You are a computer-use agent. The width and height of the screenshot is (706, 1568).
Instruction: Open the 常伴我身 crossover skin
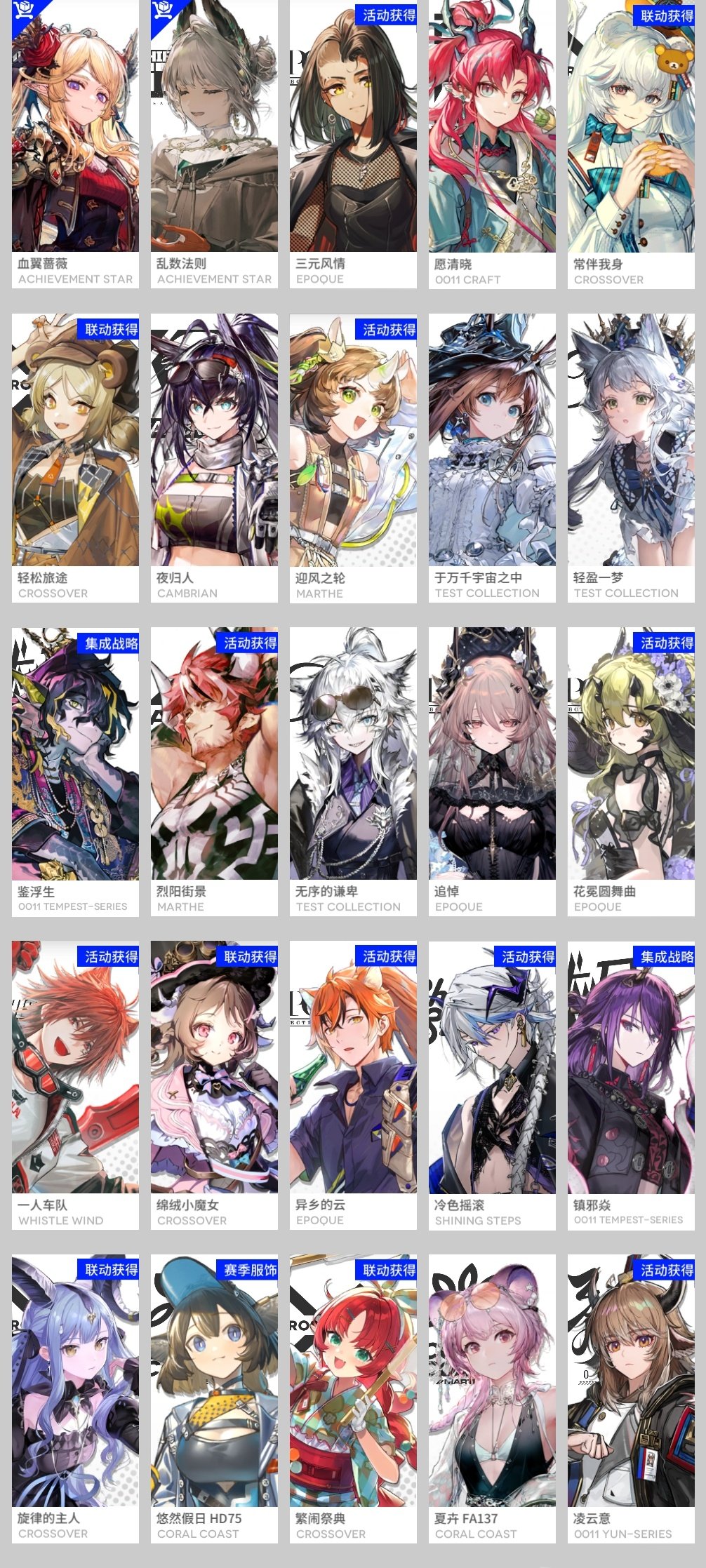pyautogui.click(x=631, y=140)
